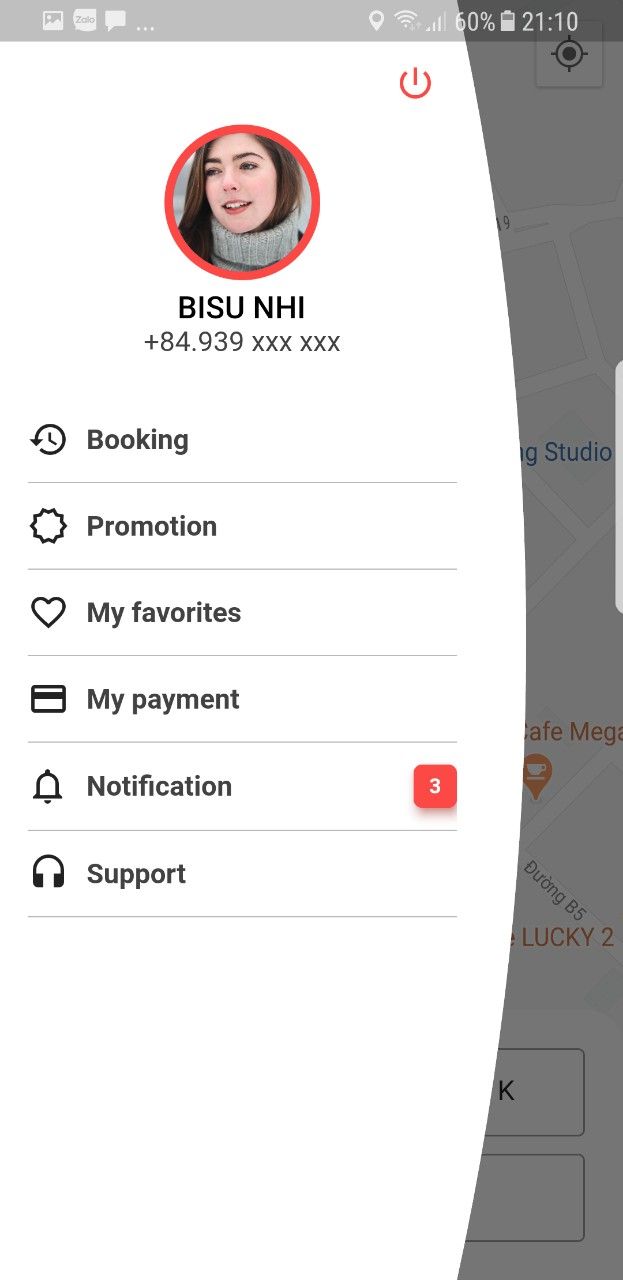Screen dimensions: 623x1280
Task: Open the Booking menu item
Action: (x=137, y=440)
